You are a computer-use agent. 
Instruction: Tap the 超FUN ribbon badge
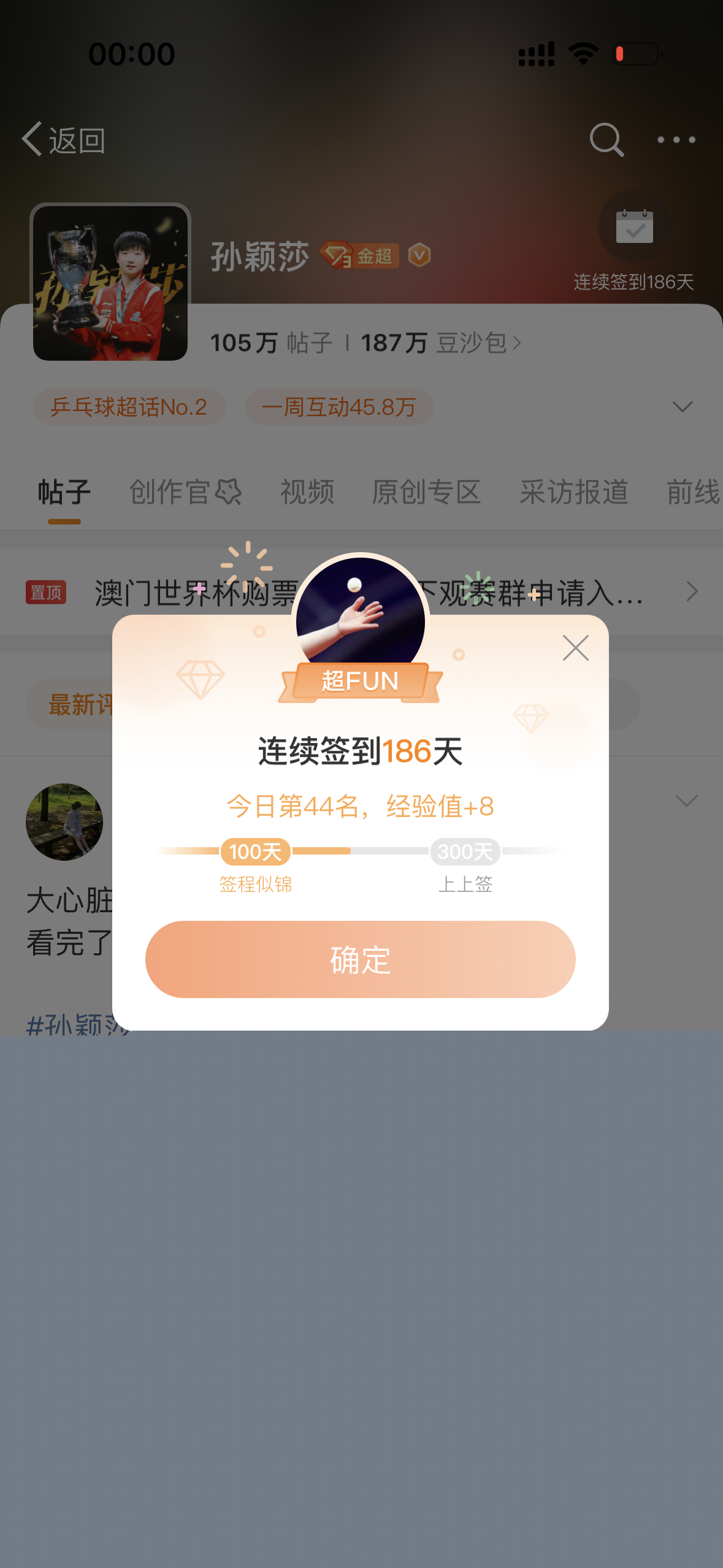[x=361, y=681]
